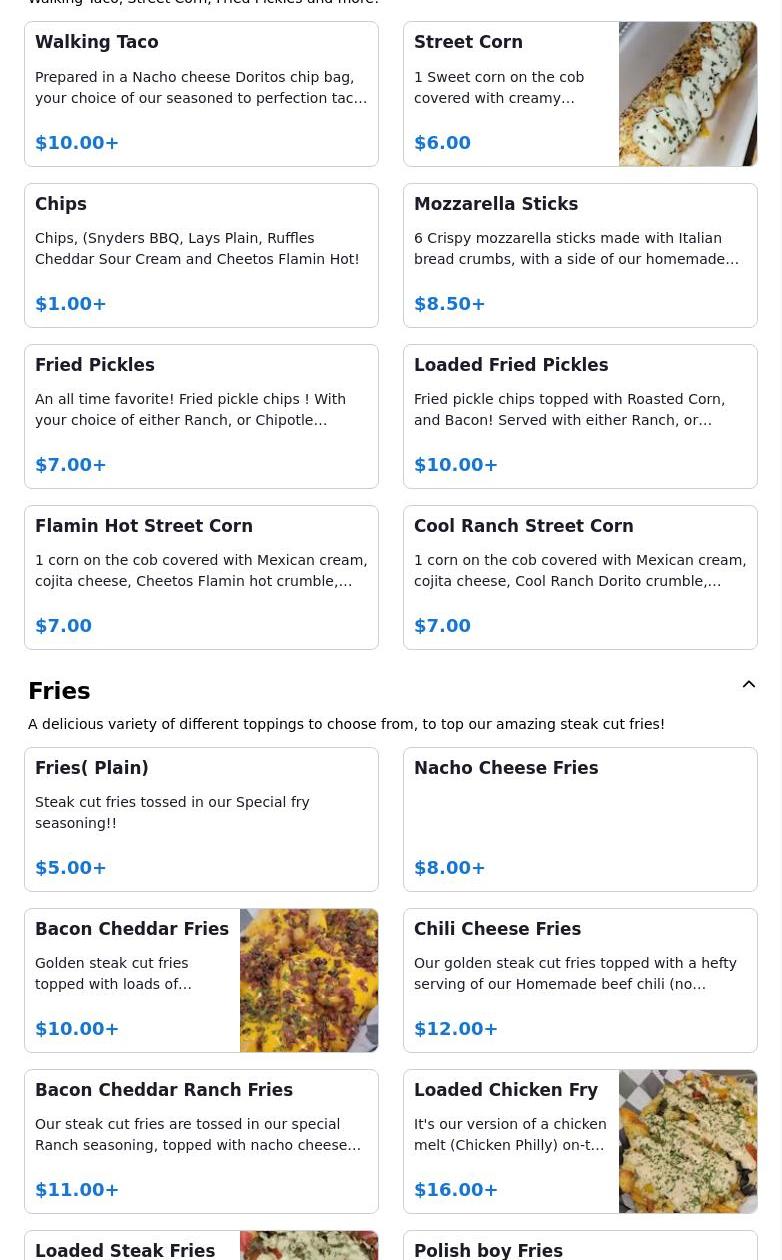Image resolution: width=782 pixels, height=1260 pixels.
Task: Open the Fries( Plain) item
Action: point(201,819)
